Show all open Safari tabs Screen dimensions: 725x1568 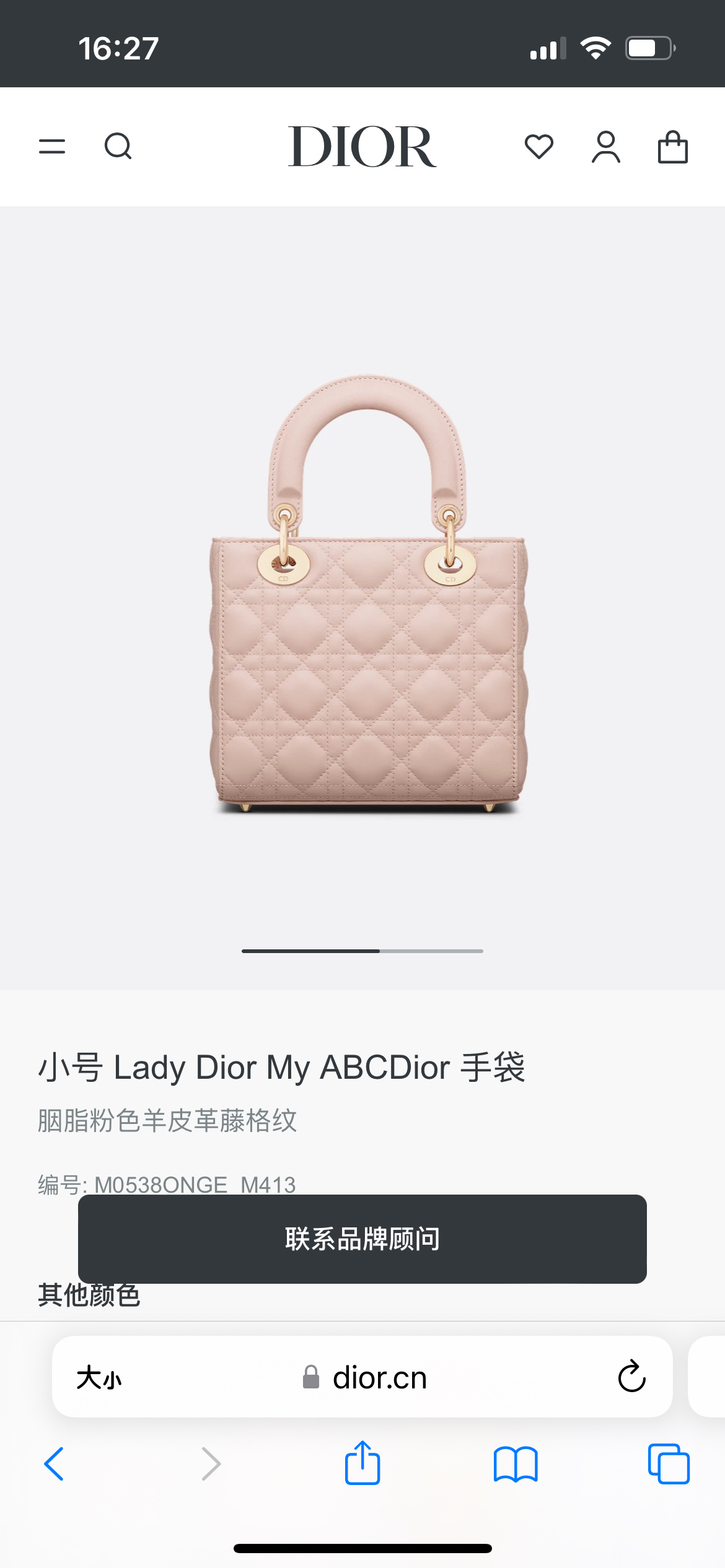[668, 1464]
